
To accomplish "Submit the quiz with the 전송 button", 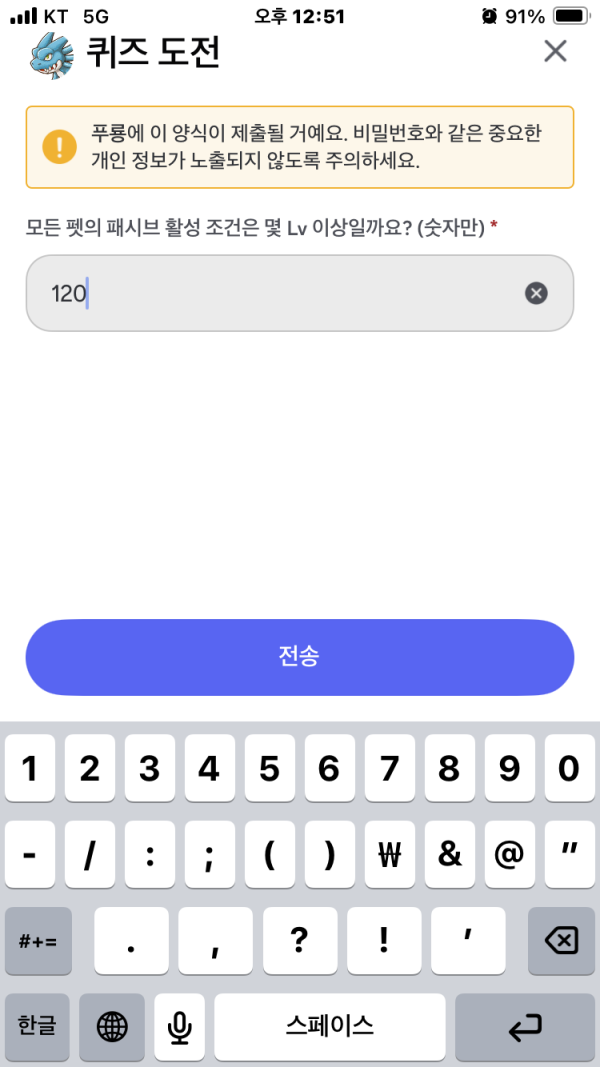I will click(x=299, y=657).
